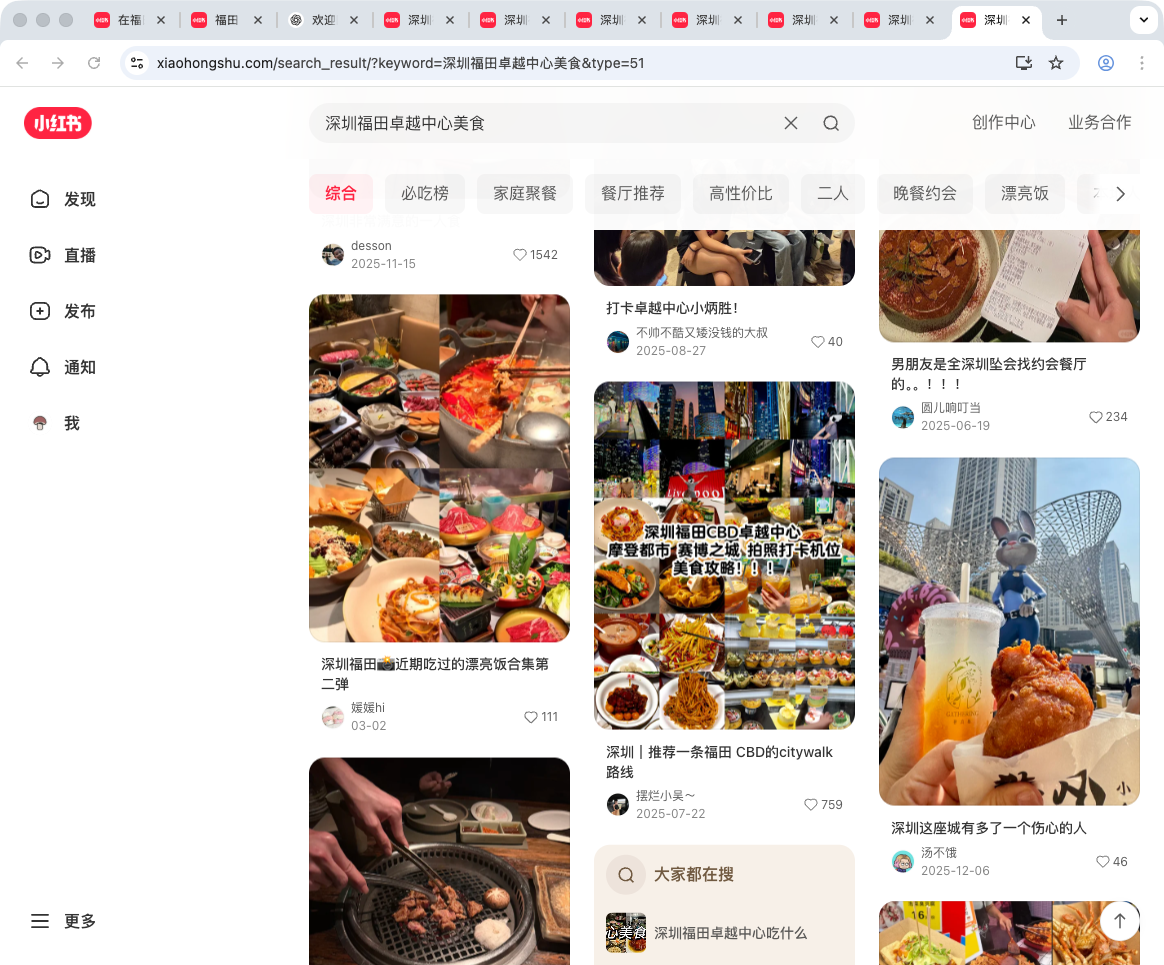Open 创作中心 link
Screen dimensions: 1164x965
pos(1003,122)
